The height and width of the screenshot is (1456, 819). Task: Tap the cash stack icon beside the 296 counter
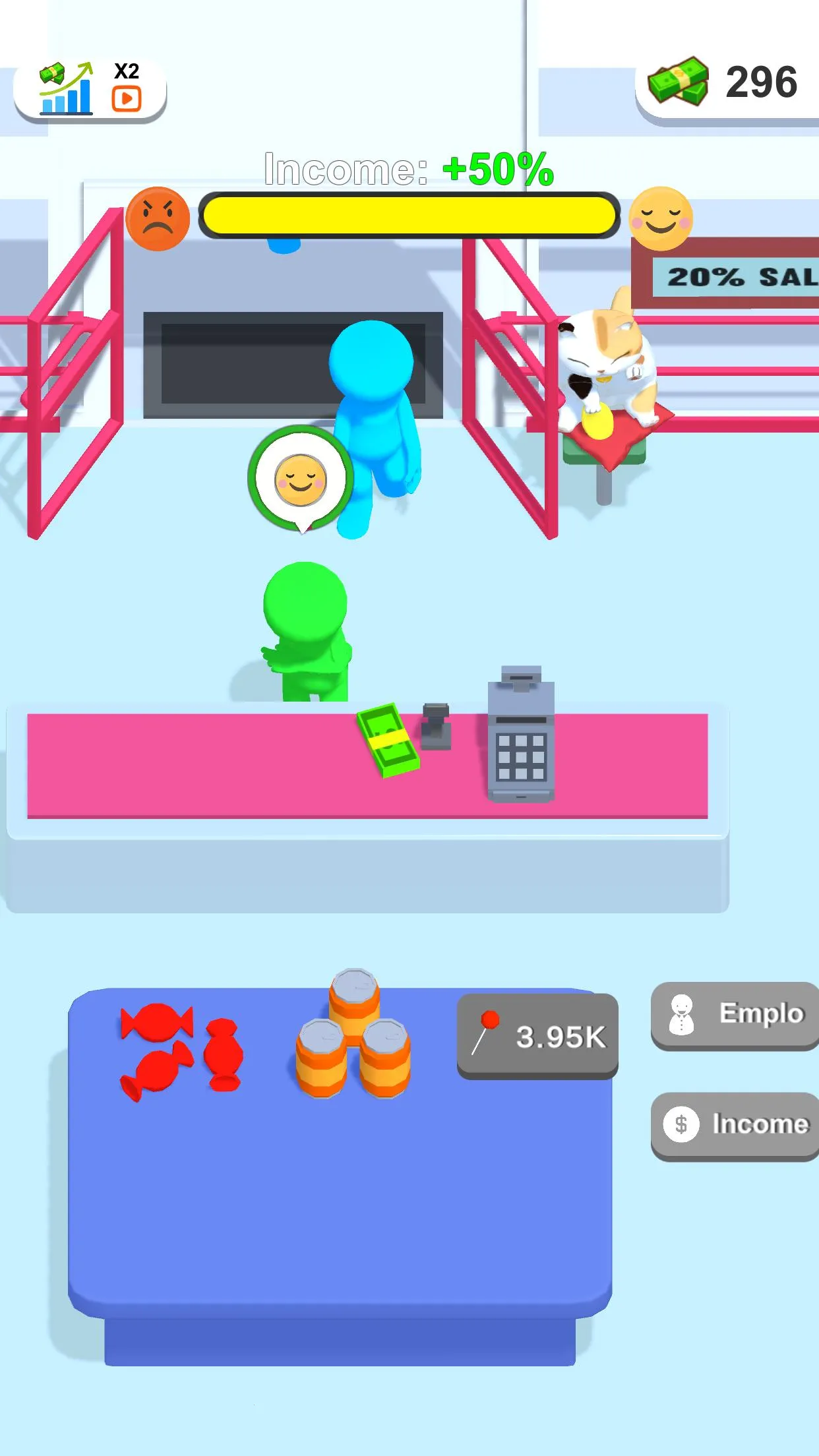coord(681,80)
